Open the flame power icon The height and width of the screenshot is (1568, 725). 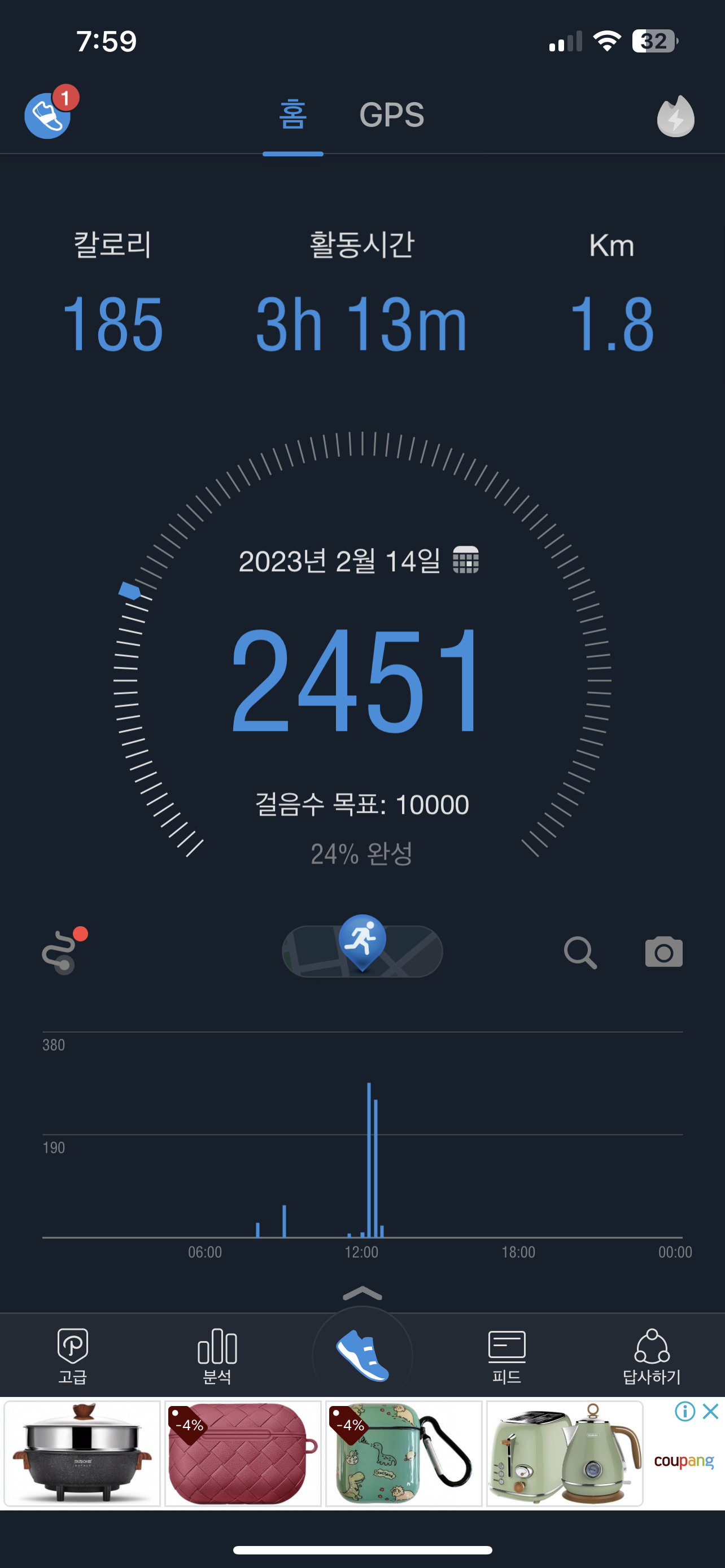675,116
